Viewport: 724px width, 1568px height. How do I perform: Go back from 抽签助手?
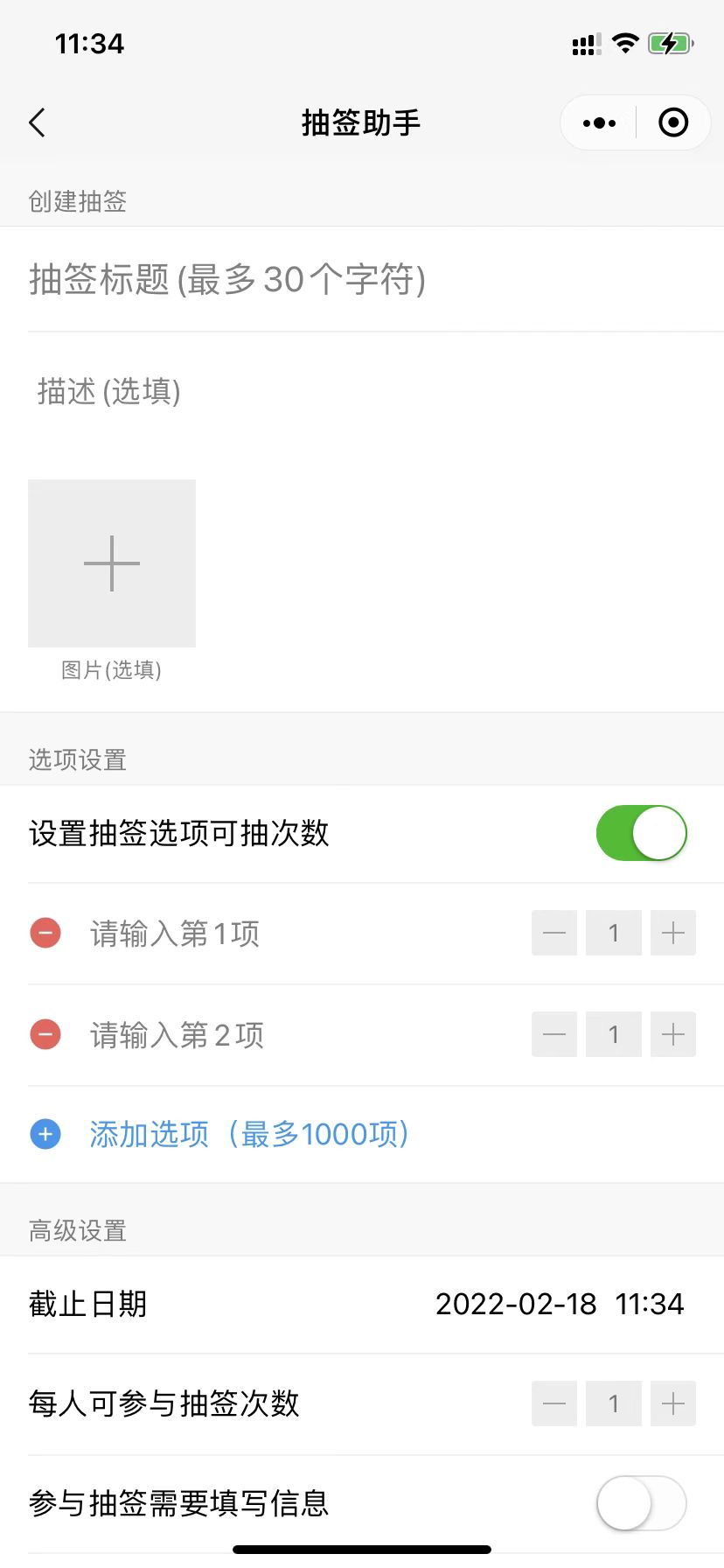click(37, 123)
